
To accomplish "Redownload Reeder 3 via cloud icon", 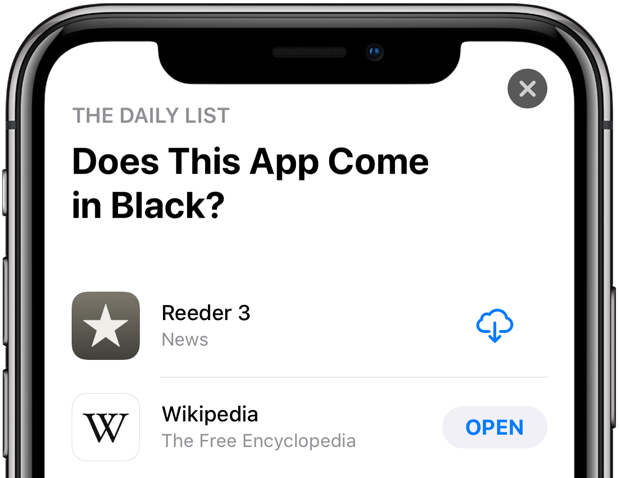I will tap(495, 326).
